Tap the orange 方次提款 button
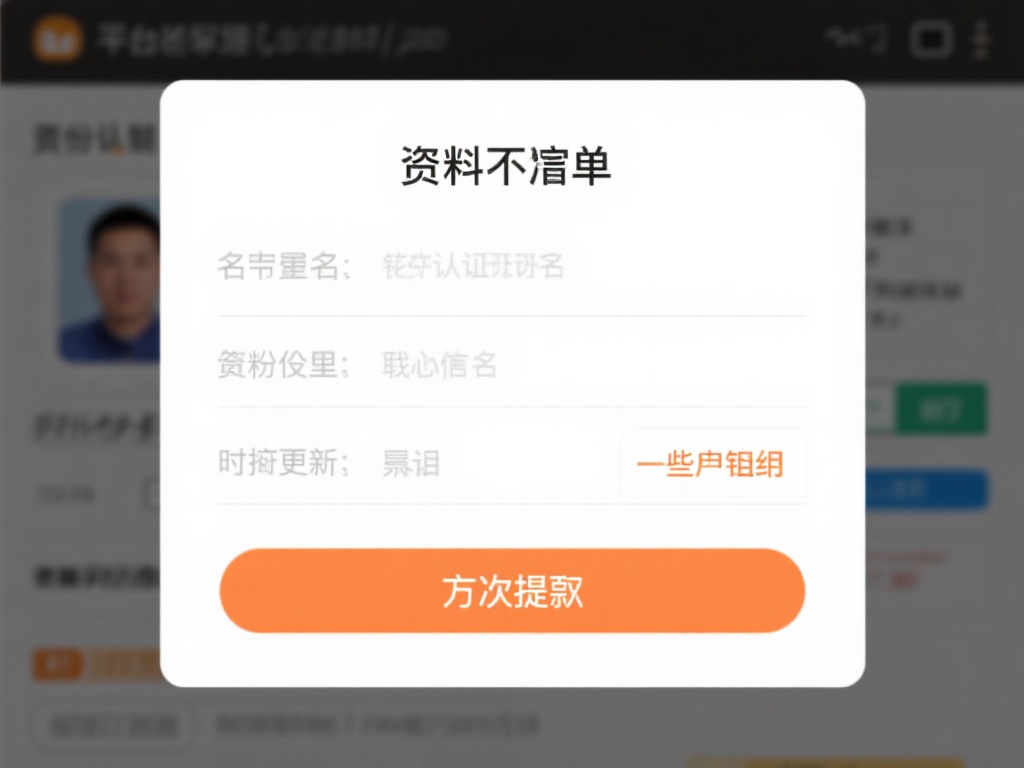 [x=512, y=591]
